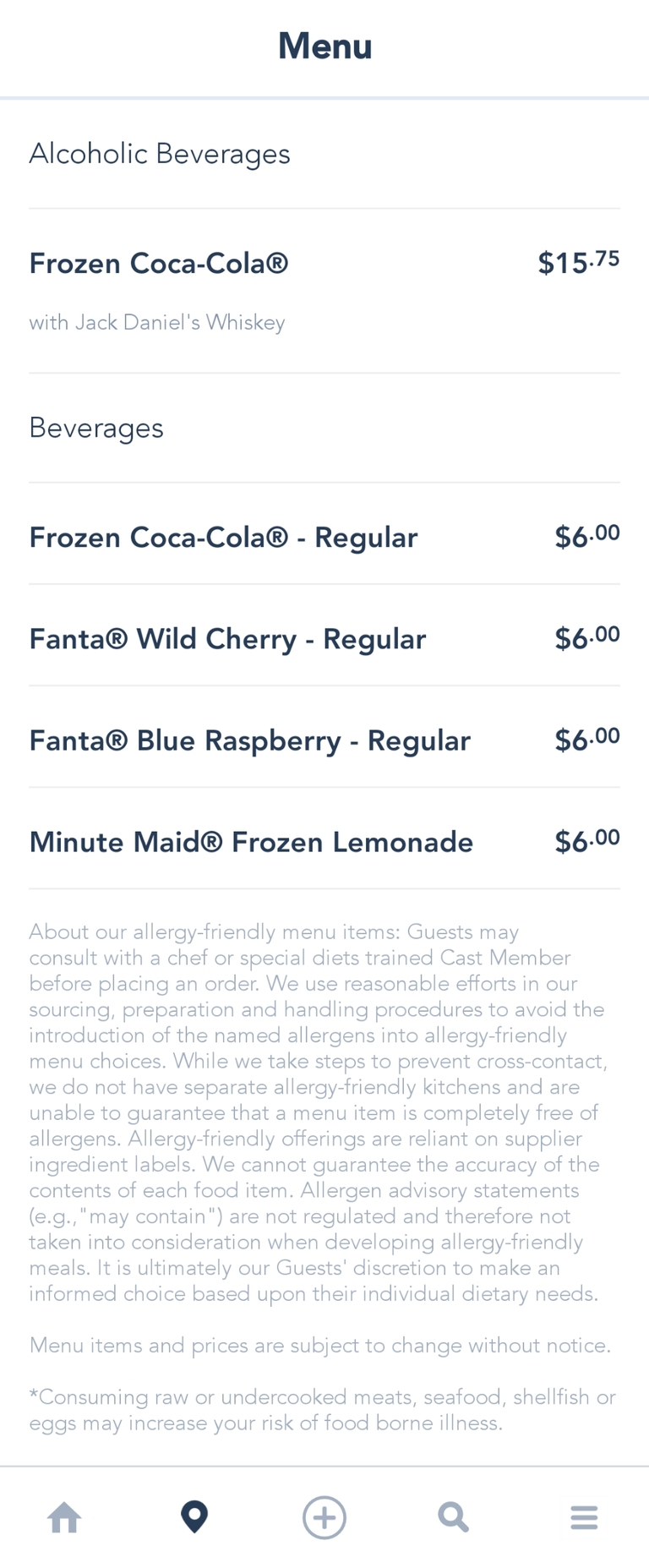Open the map location pin tab
The image size is (649, 1568).
point(194,1517)
